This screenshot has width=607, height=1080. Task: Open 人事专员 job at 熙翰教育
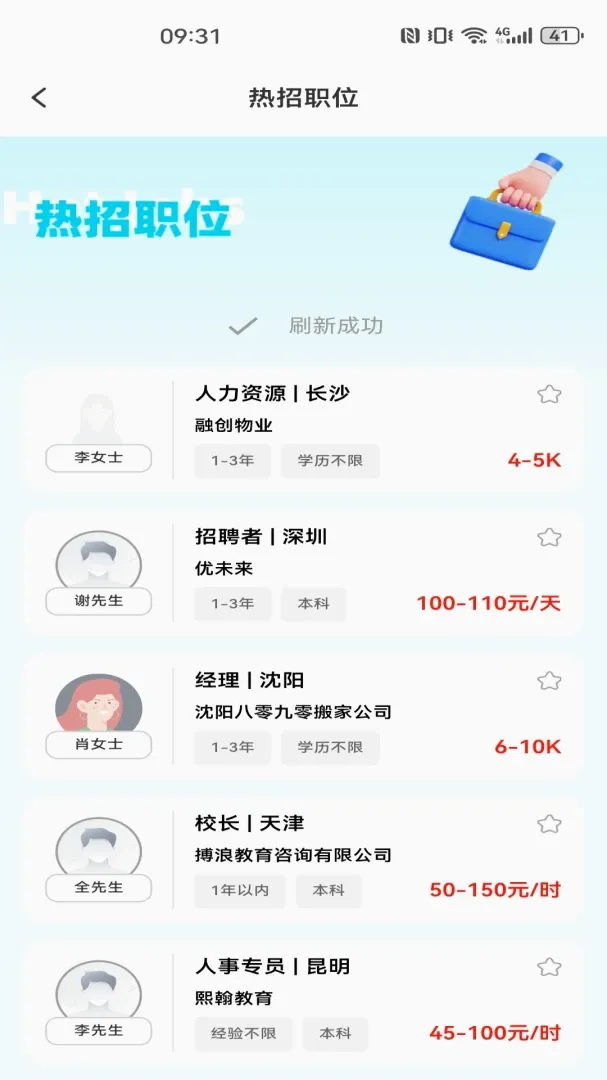click(303, 1002)
